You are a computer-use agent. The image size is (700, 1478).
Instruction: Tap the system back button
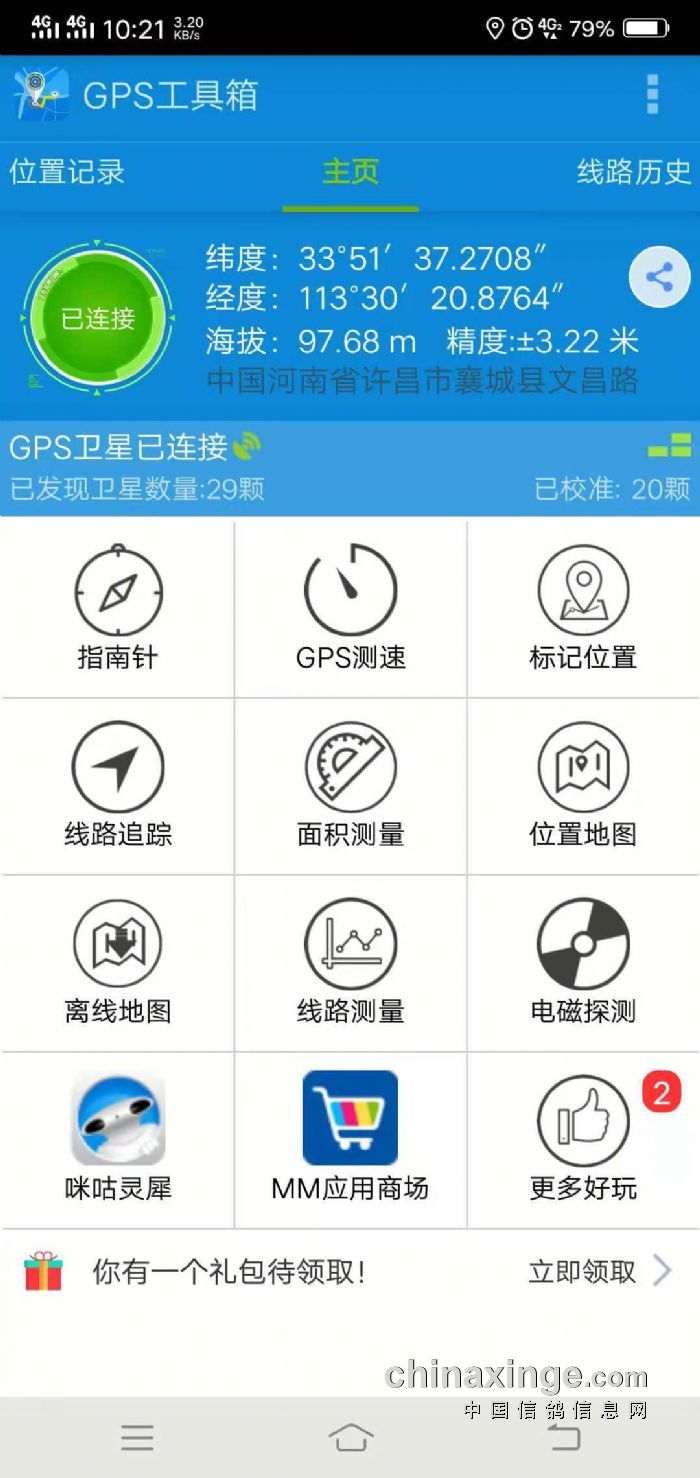tap(564, 1438)
